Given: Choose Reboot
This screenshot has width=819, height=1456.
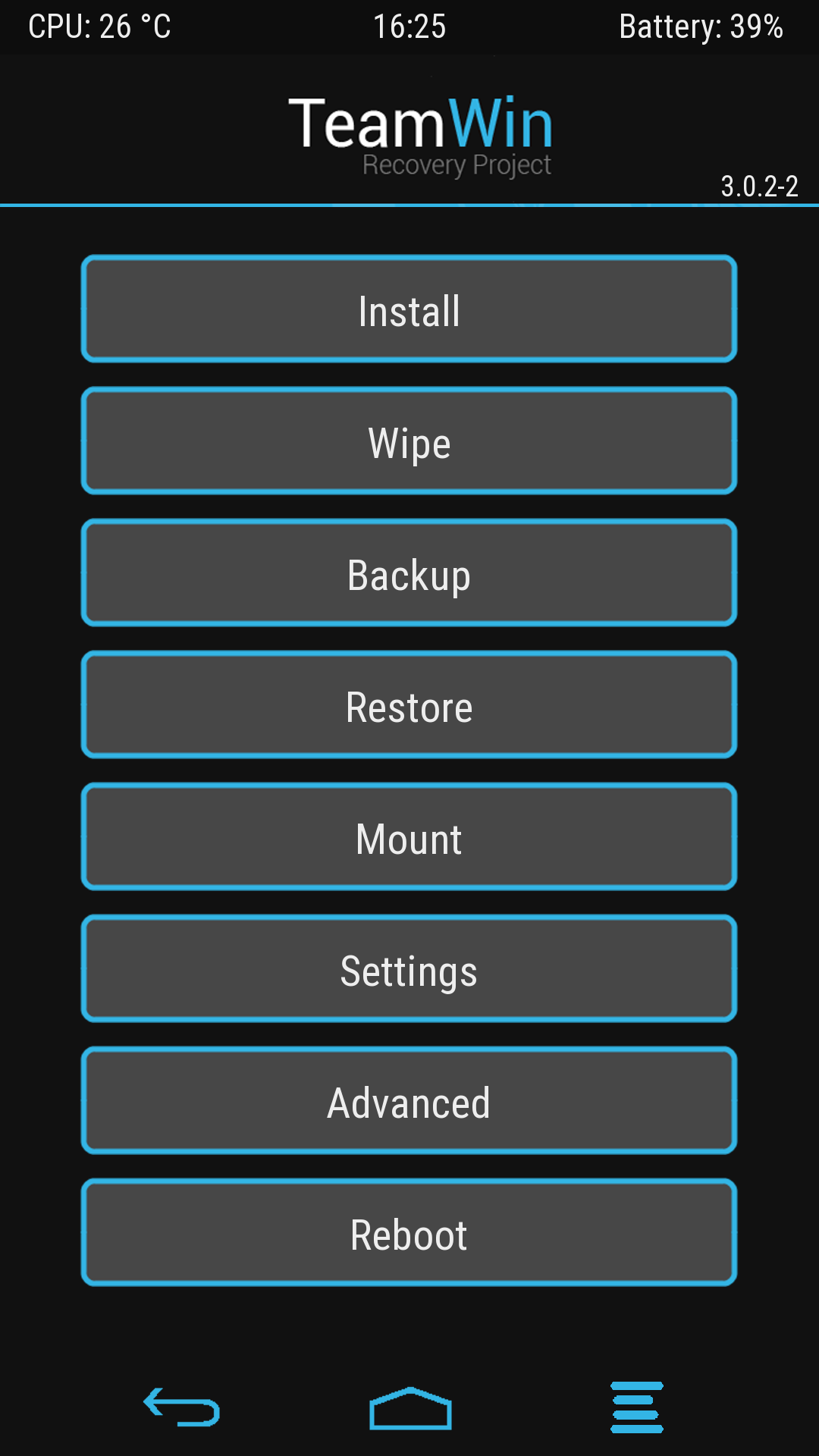Looking at the screenshot, I should click(x=409, y=1232).
